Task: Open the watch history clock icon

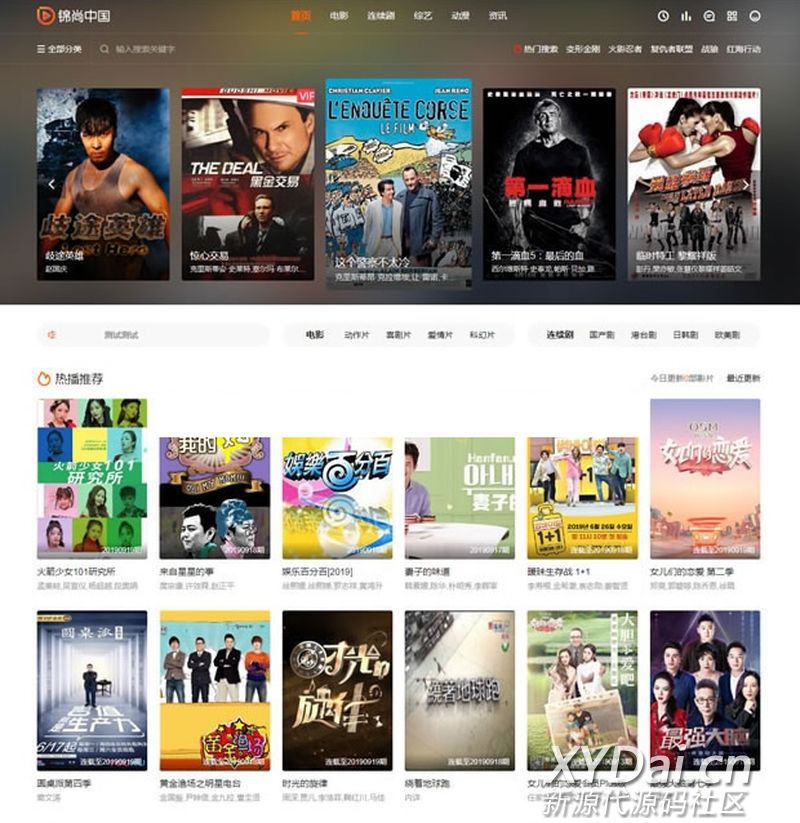Action: 663,16
